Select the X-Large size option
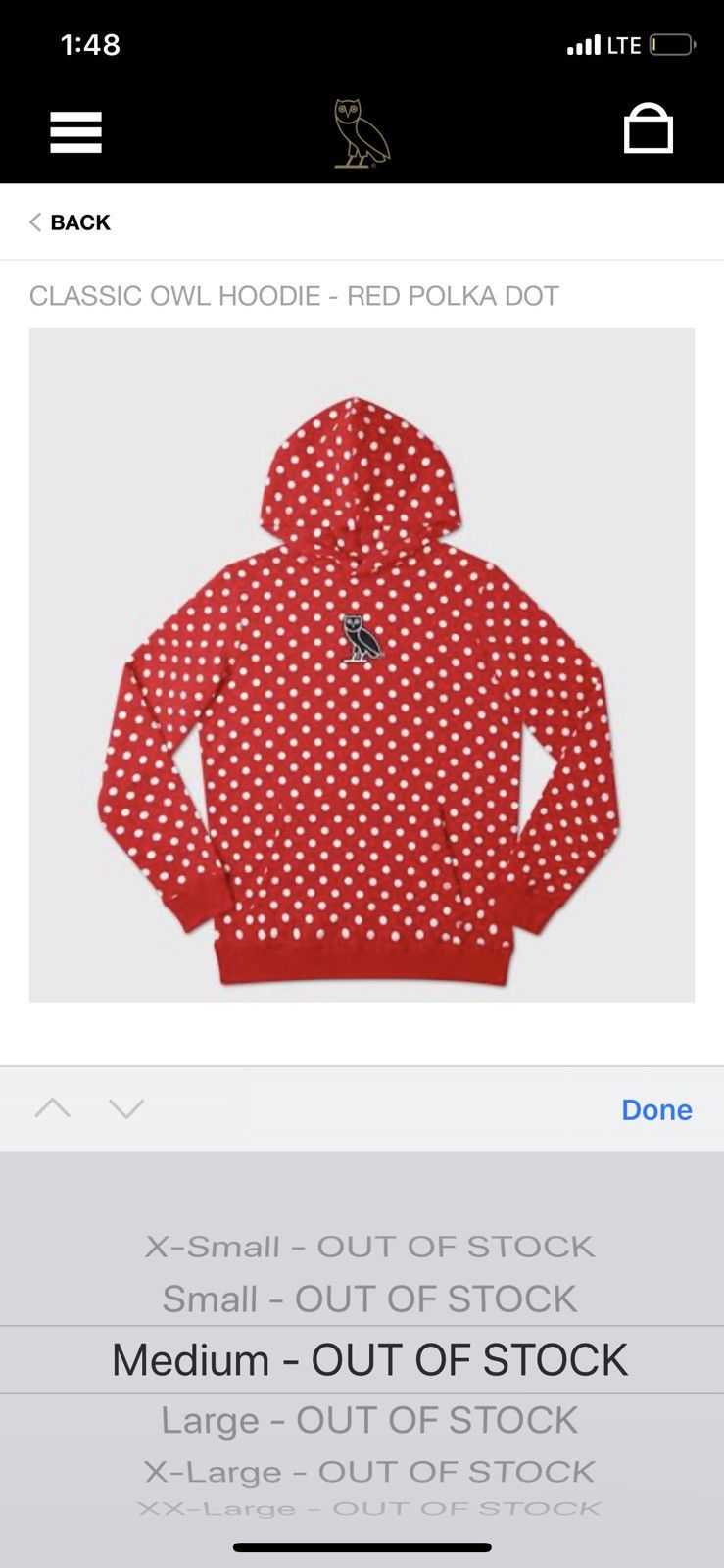This screenshot has width=724, height=1568. click(x=369, y=1472)
